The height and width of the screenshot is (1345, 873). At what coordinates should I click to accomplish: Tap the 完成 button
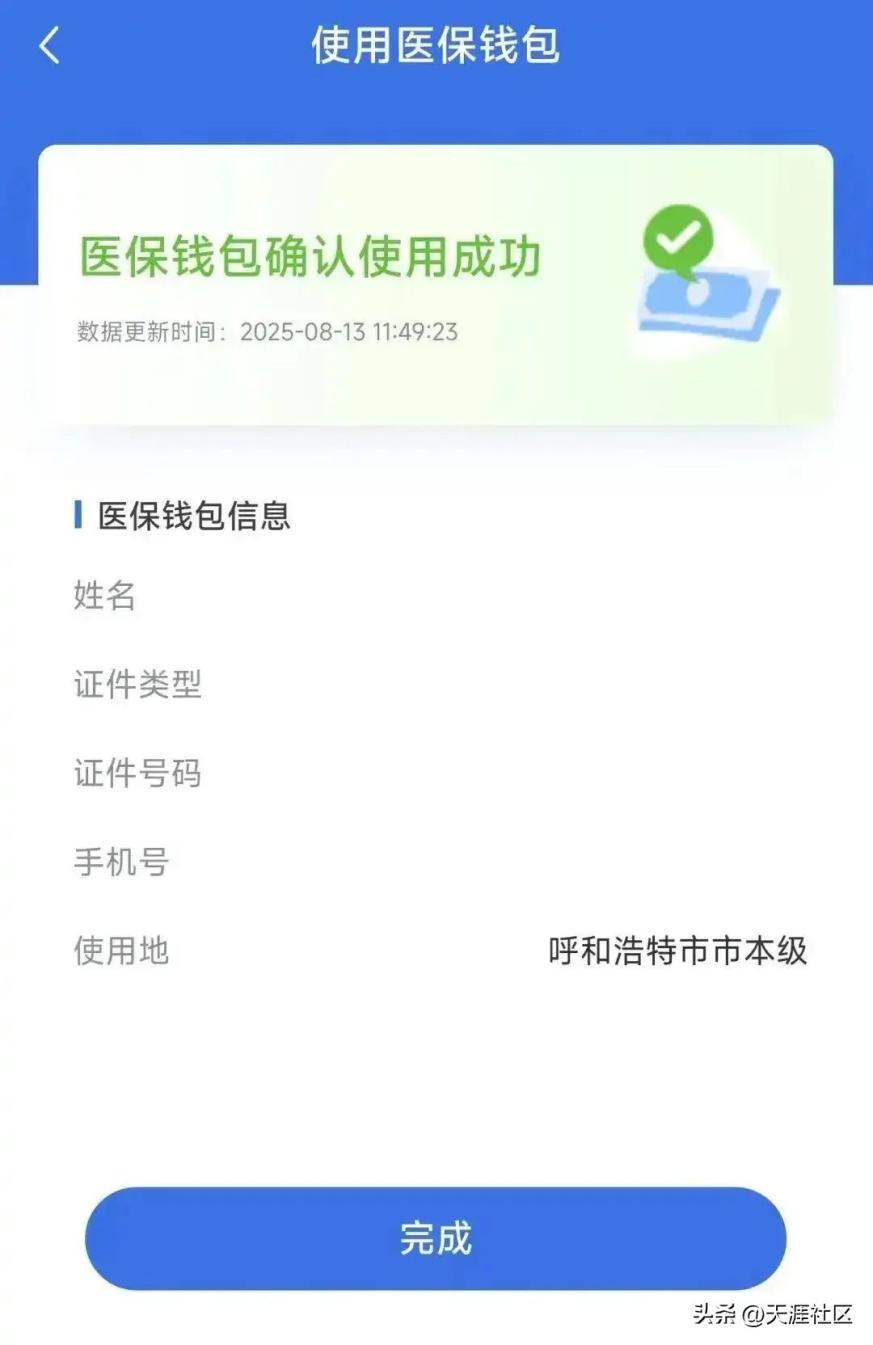click(x=436, y=1238)
